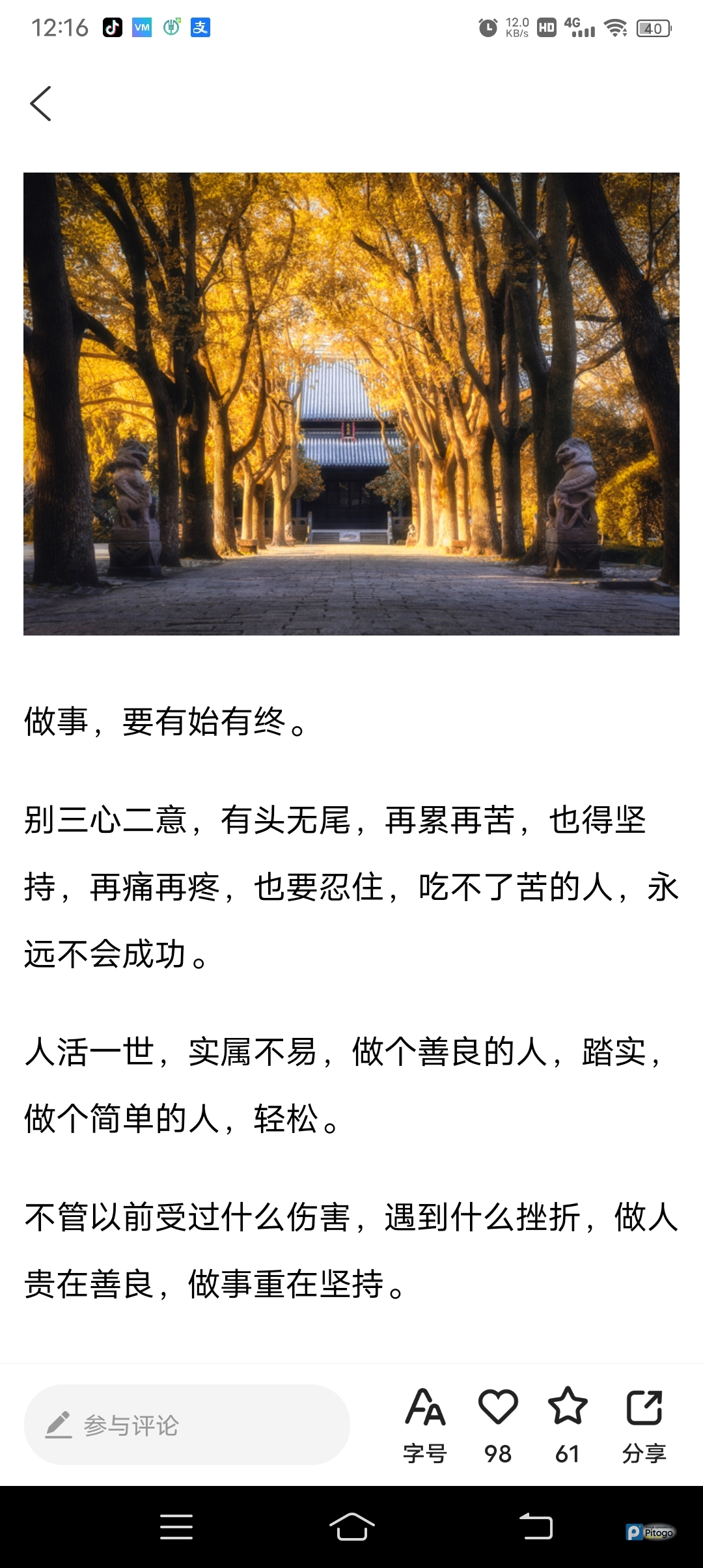Adjust the font size with 字号

(425, 1423)
